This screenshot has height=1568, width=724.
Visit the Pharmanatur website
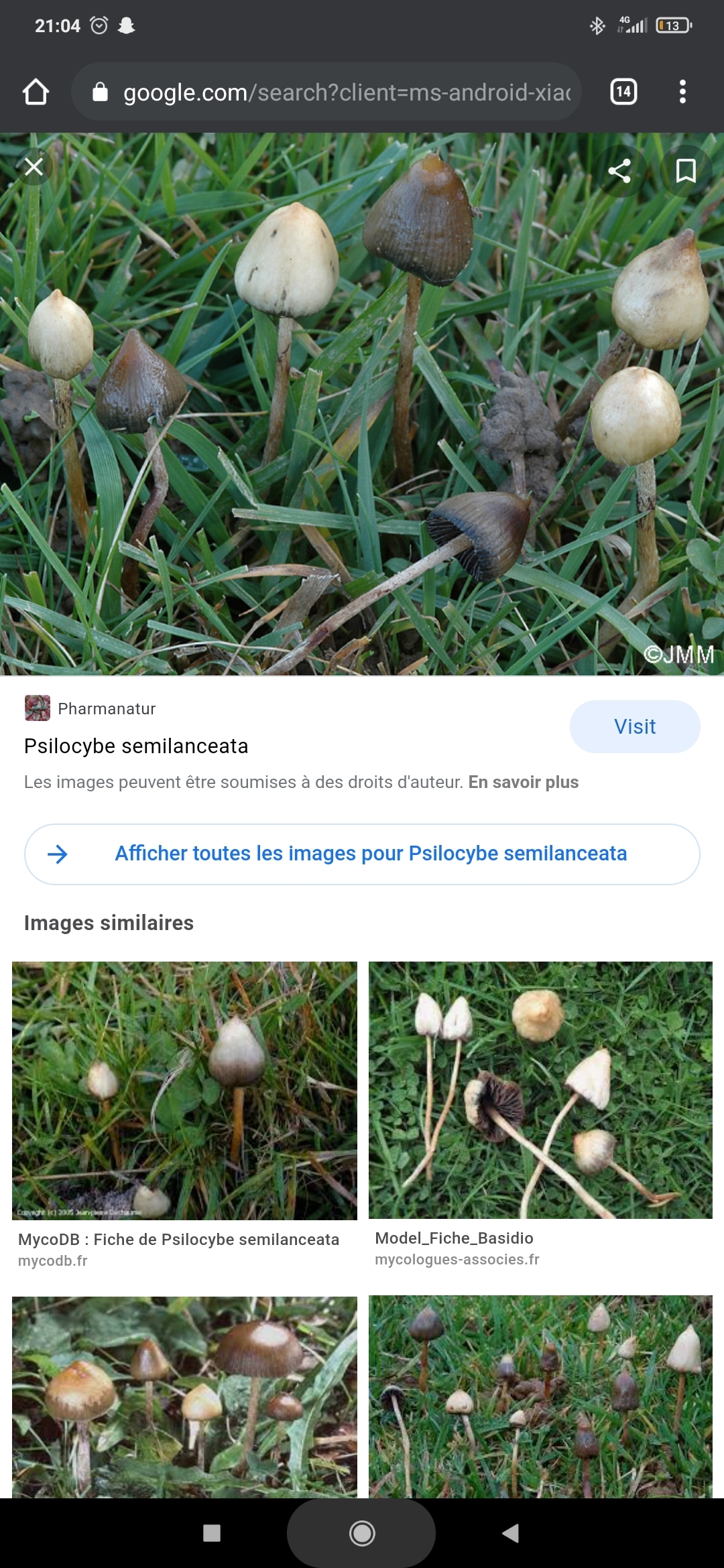(x=634, y=726)
